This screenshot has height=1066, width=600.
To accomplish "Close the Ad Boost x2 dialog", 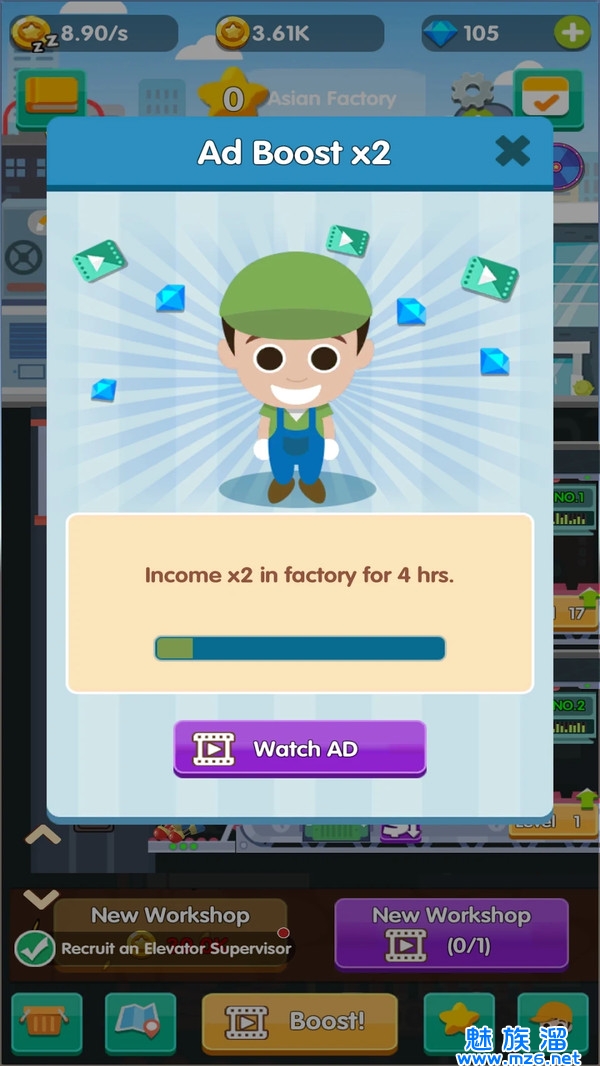I will [513, 151].
